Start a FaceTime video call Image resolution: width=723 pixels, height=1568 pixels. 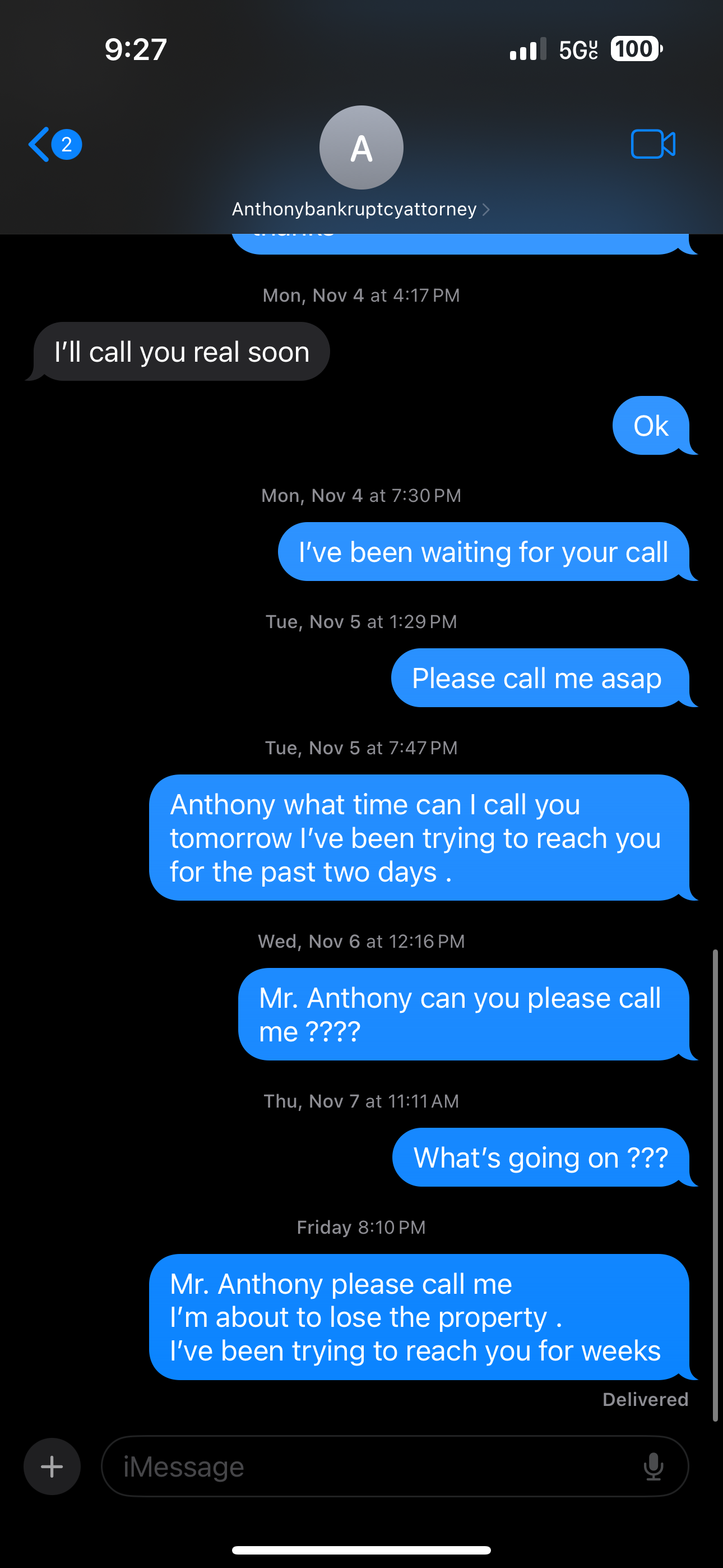point(652,144)
